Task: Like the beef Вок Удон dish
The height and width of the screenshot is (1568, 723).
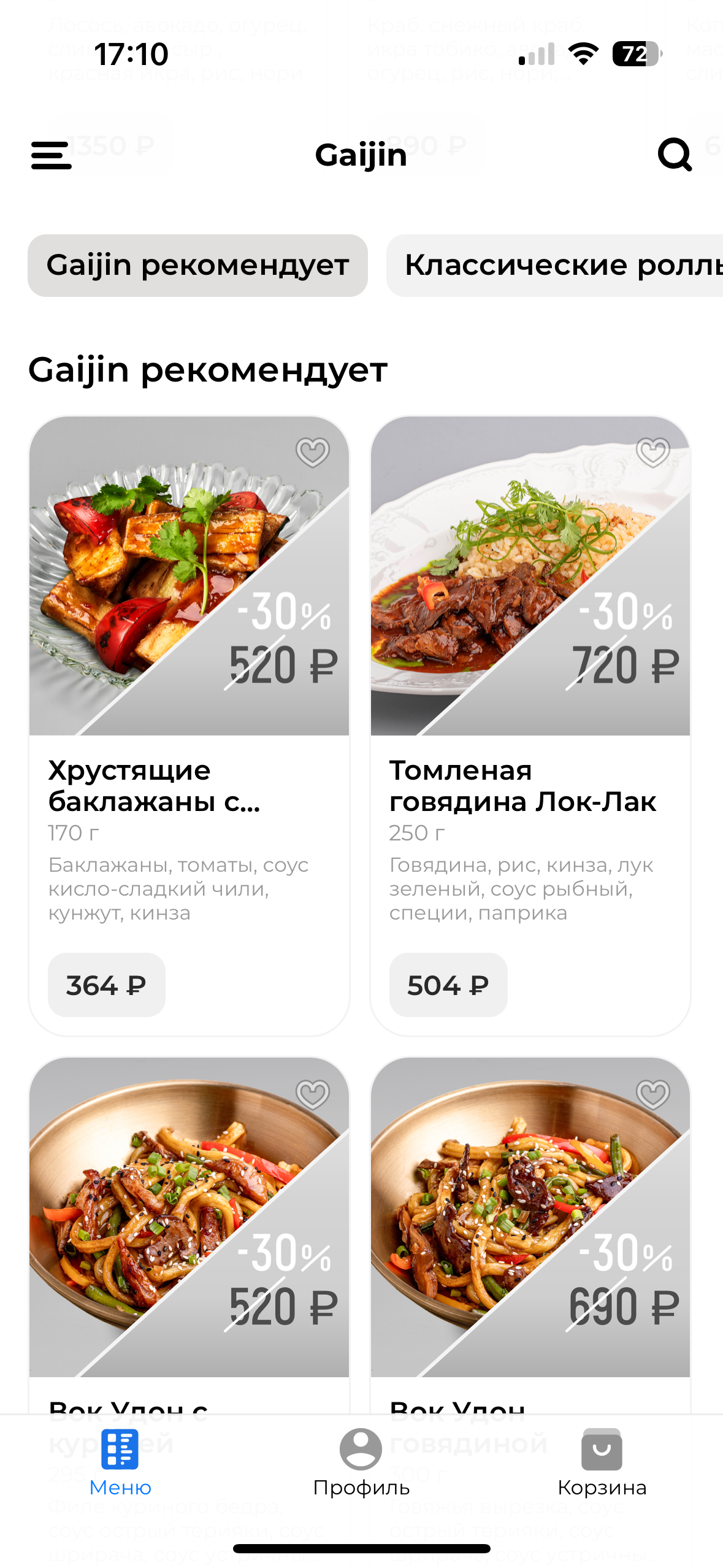Action: 653,1094
